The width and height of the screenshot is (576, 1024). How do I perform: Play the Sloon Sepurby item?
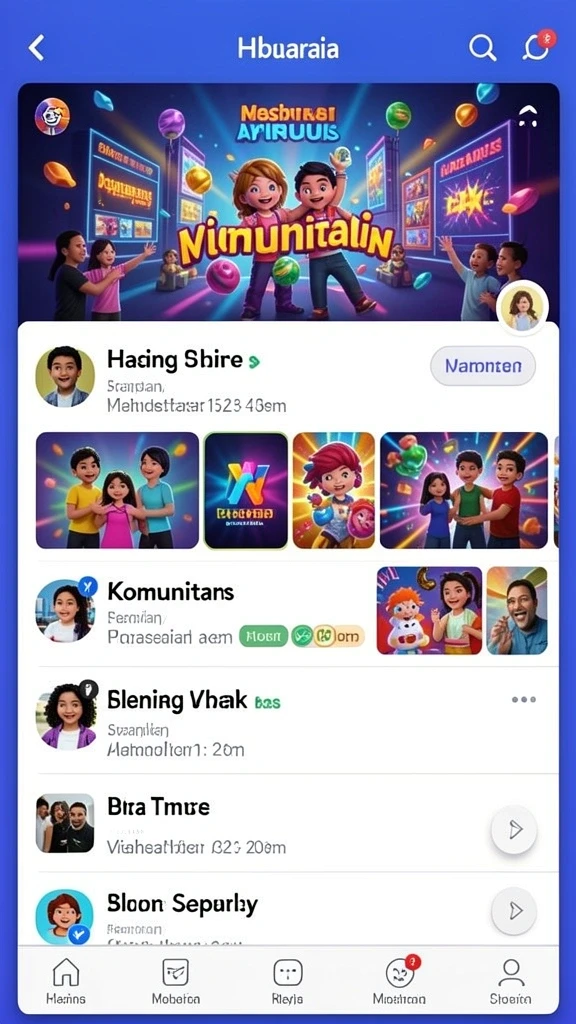point(514,910)
